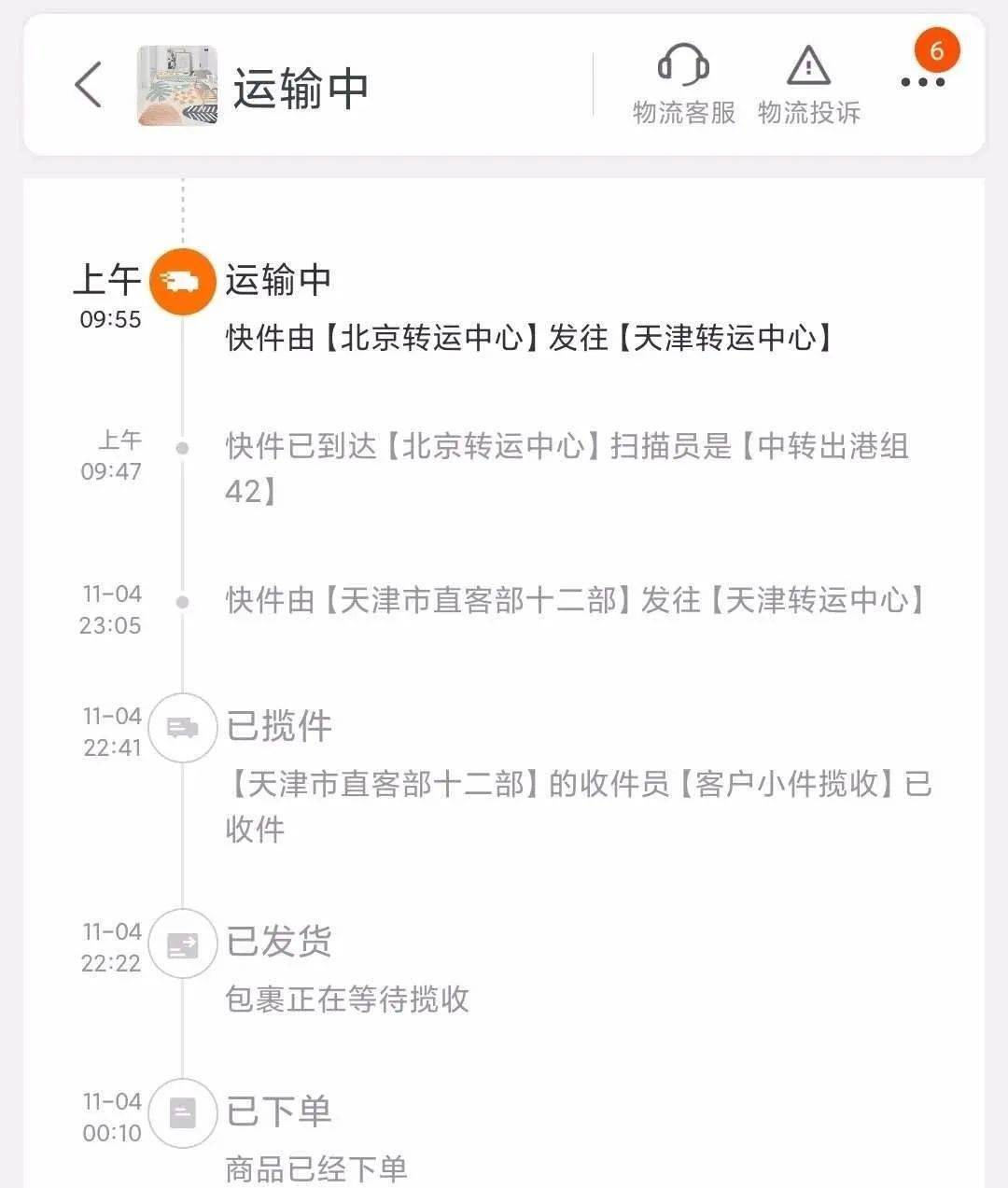Open the product thumbnail in header
This screenshot has height=1188, width=1008.
[x=177, y=86]
